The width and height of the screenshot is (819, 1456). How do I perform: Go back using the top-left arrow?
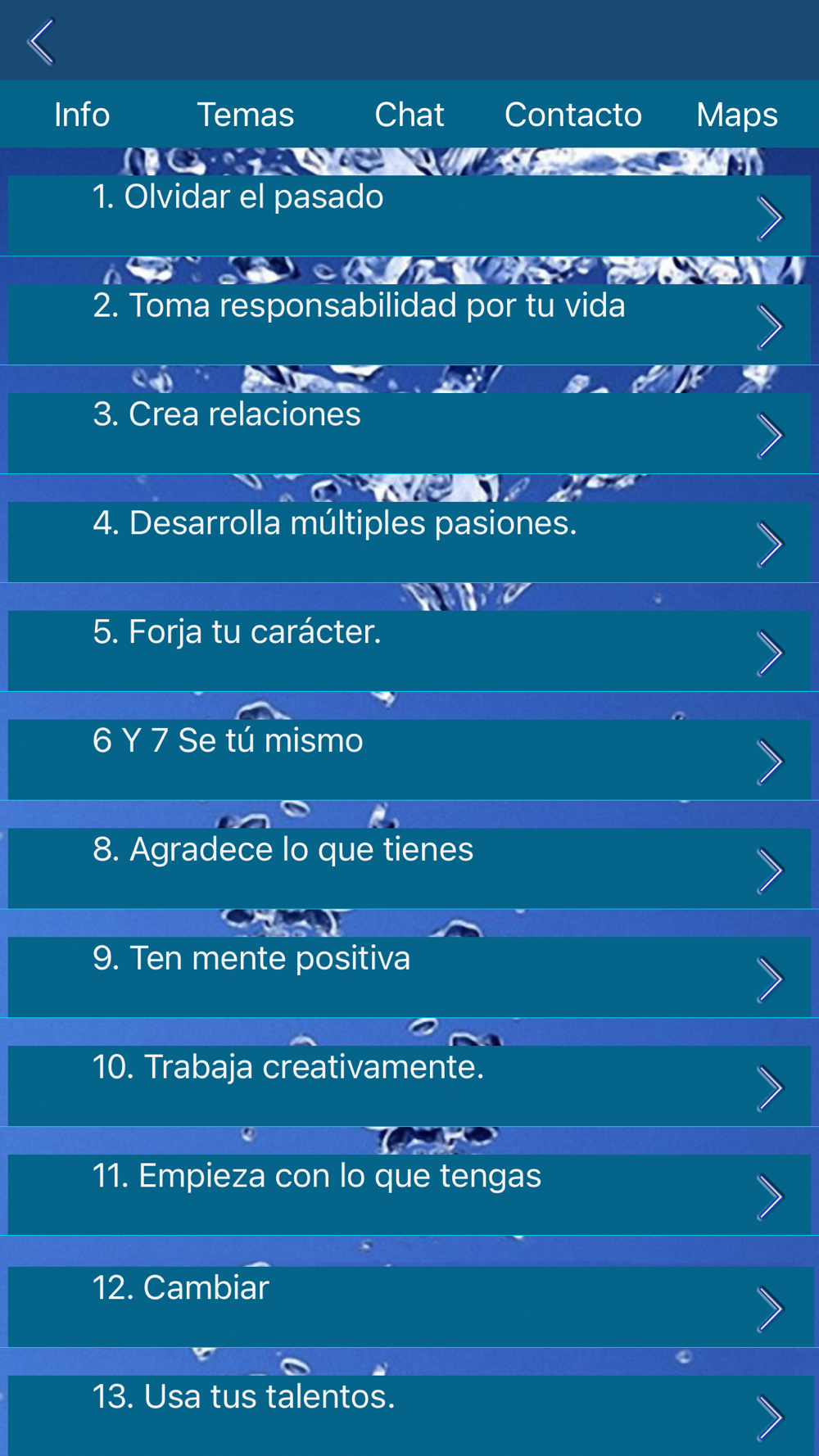tap(41, 41)
